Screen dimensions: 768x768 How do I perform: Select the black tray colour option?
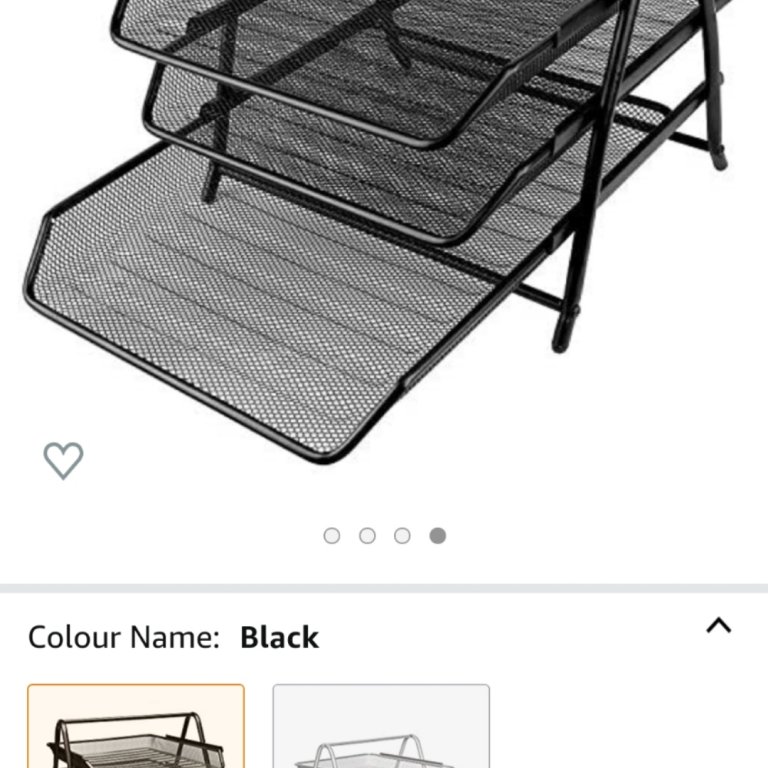pos(136,727)
